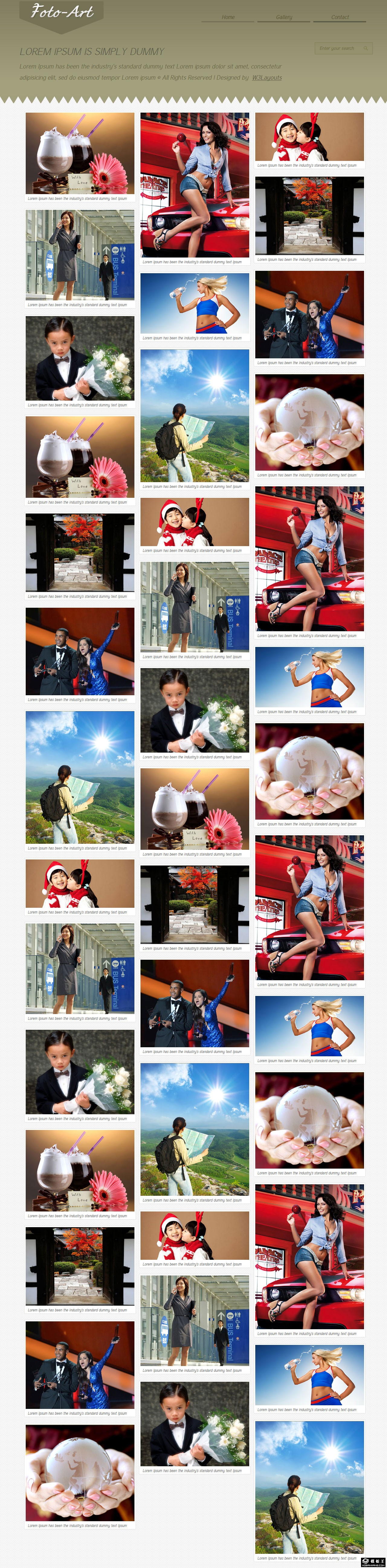Go to the Gallery page

point(284,17)
